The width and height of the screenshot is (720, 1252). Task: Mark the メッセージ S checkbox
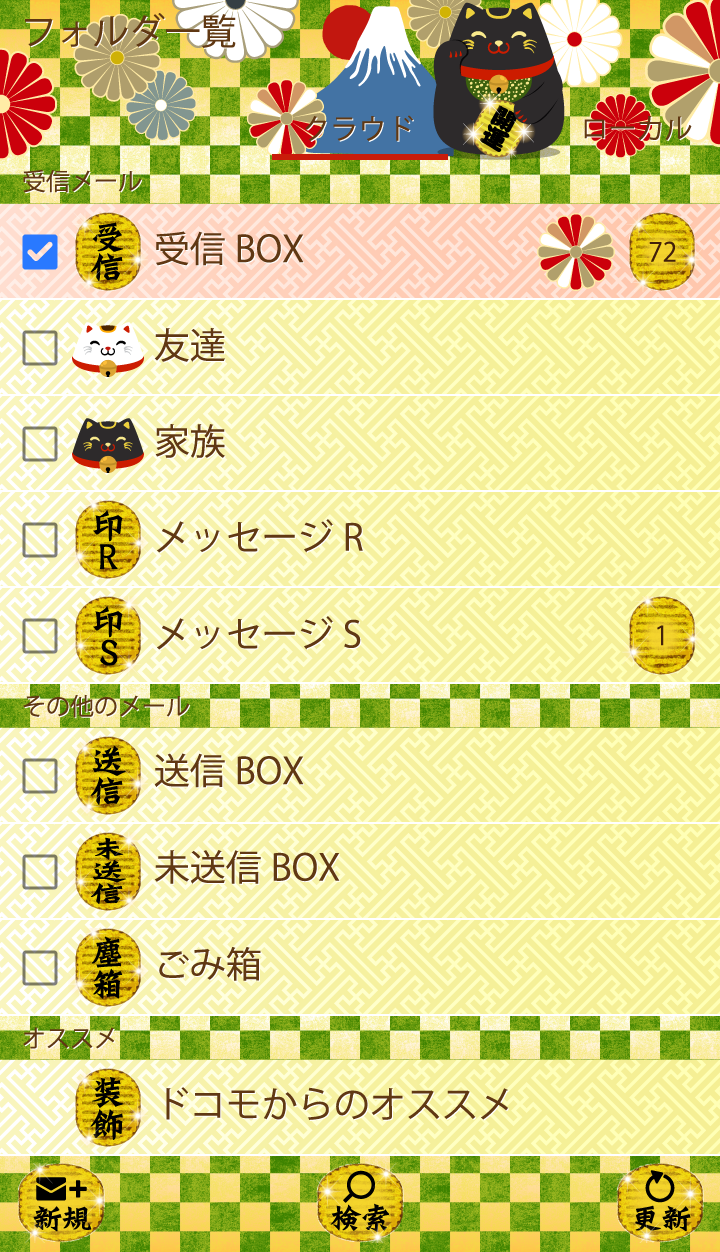40,636
